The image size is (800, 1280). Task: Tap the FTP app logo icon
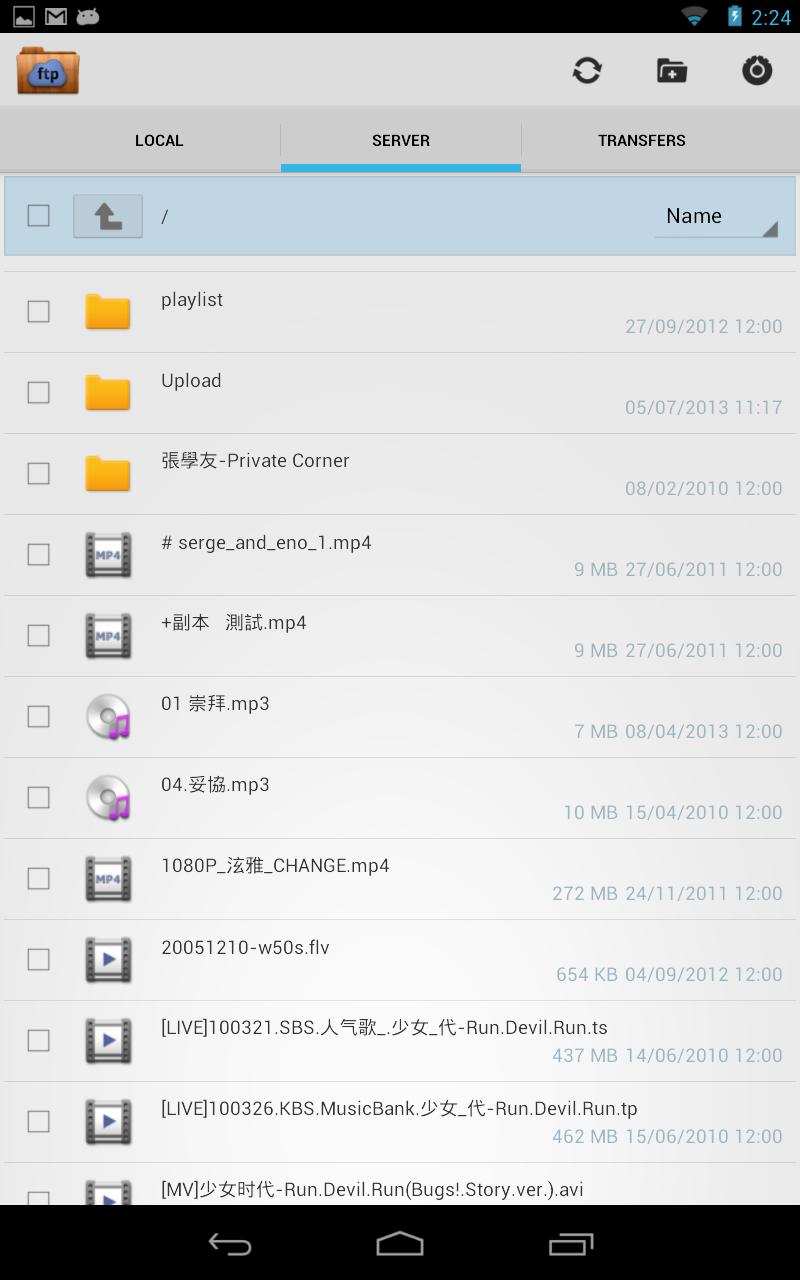48,70
